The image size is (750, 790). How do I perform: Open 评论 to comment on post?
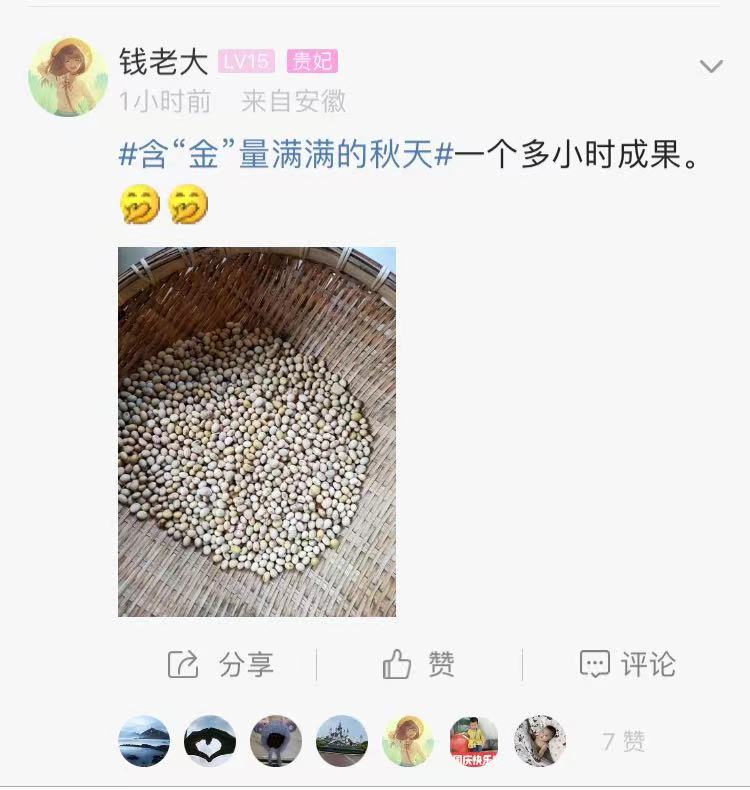(627, 664)
